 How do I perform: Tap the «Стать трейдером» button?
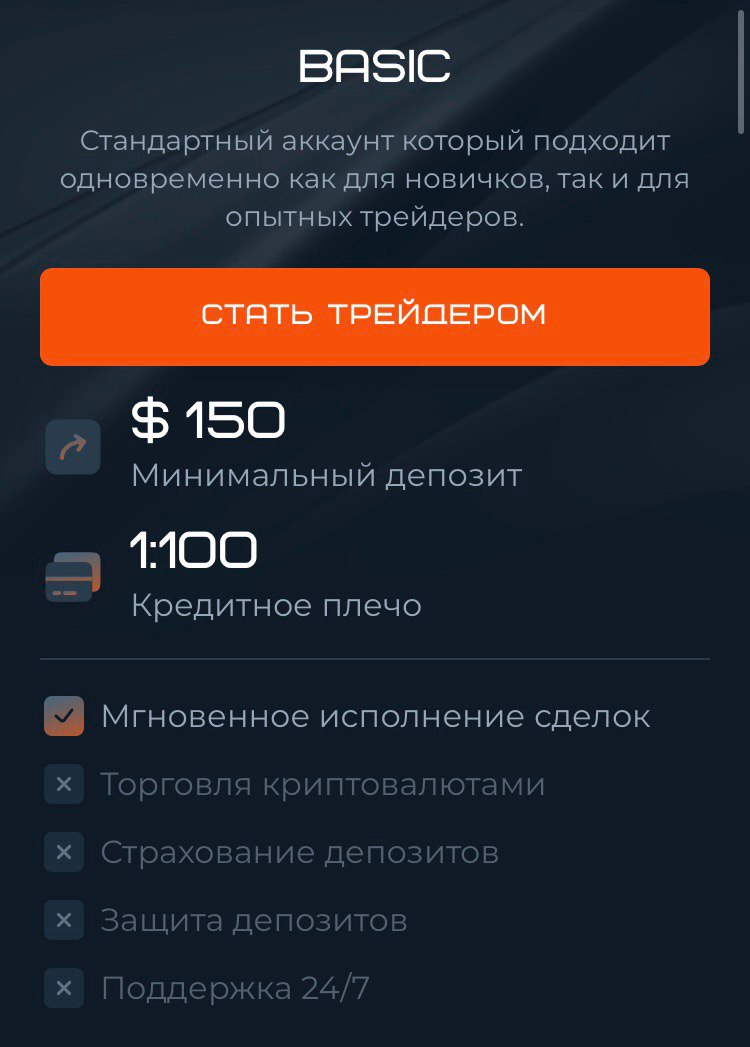pyautogui.click(x=375, y=316)
